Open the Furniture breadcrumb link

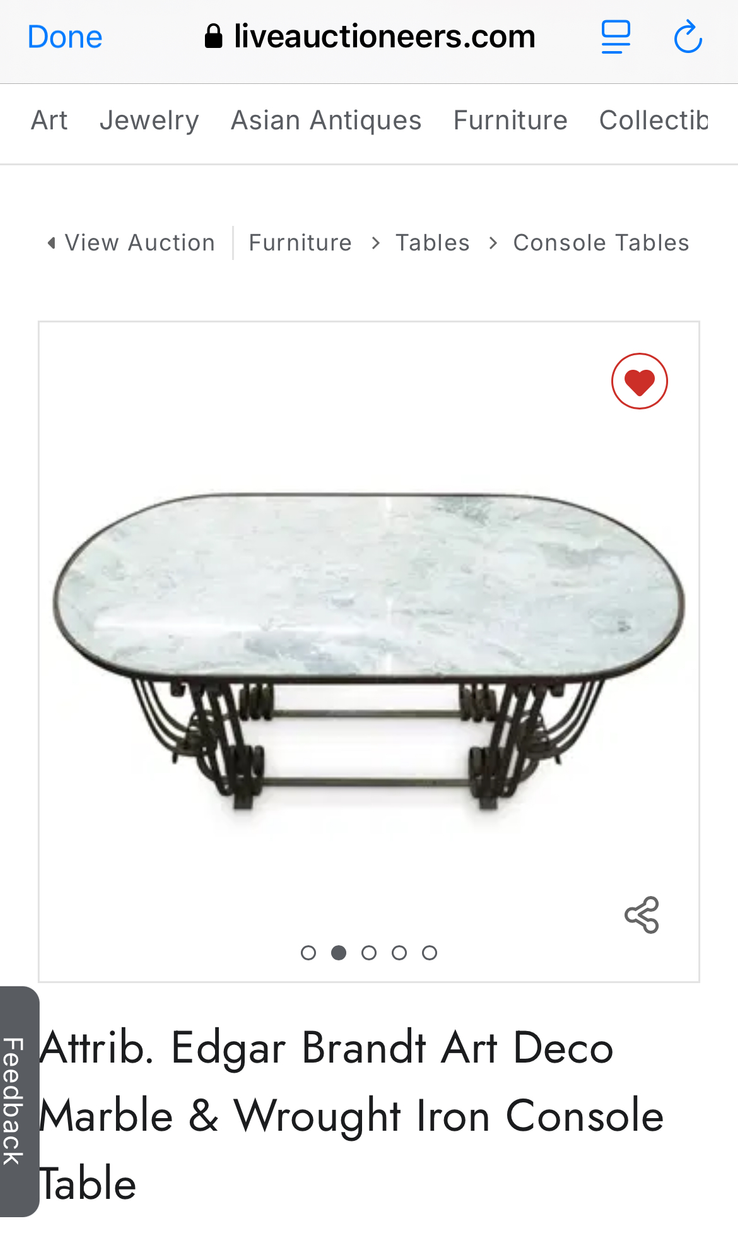(300, 243)
